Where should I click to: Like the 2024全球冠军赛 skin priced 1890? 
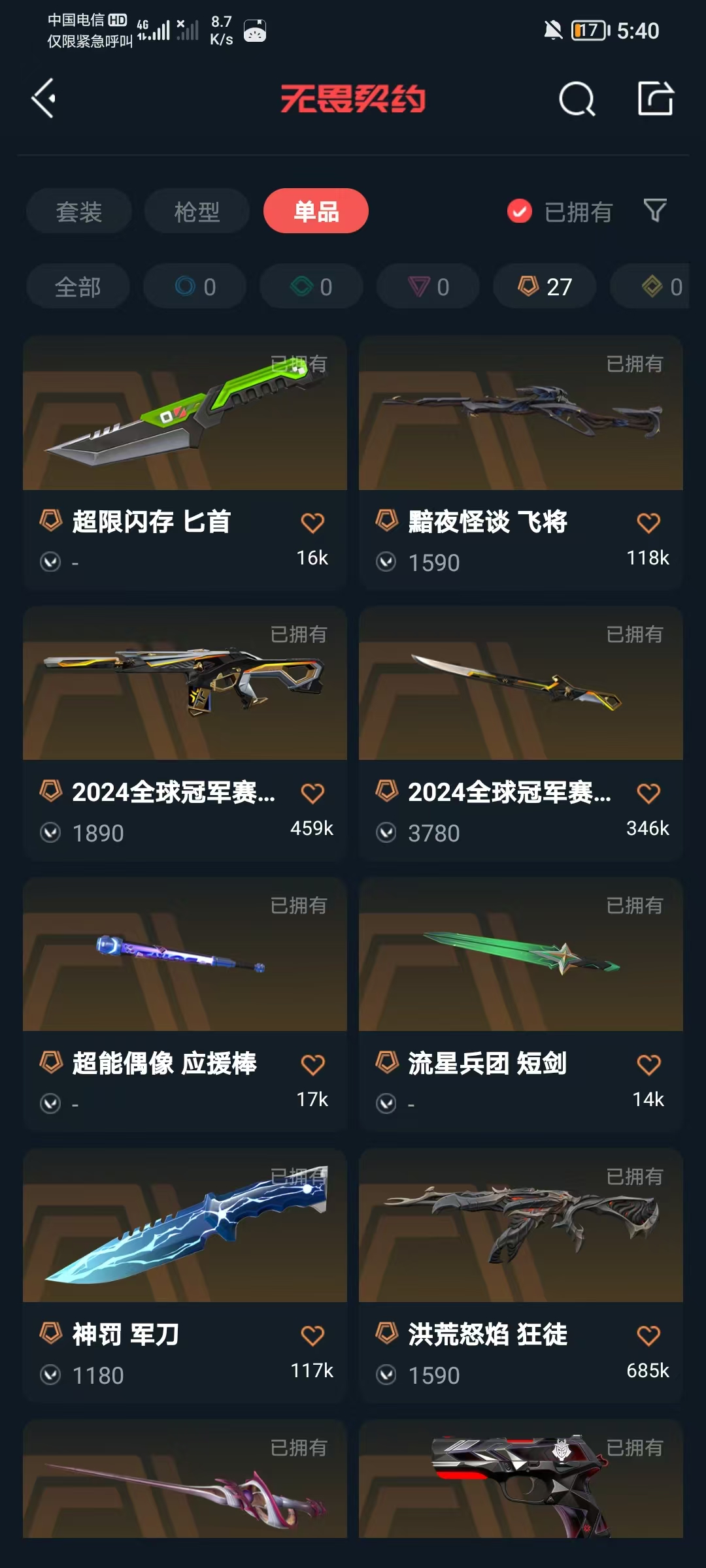(312, 793)
